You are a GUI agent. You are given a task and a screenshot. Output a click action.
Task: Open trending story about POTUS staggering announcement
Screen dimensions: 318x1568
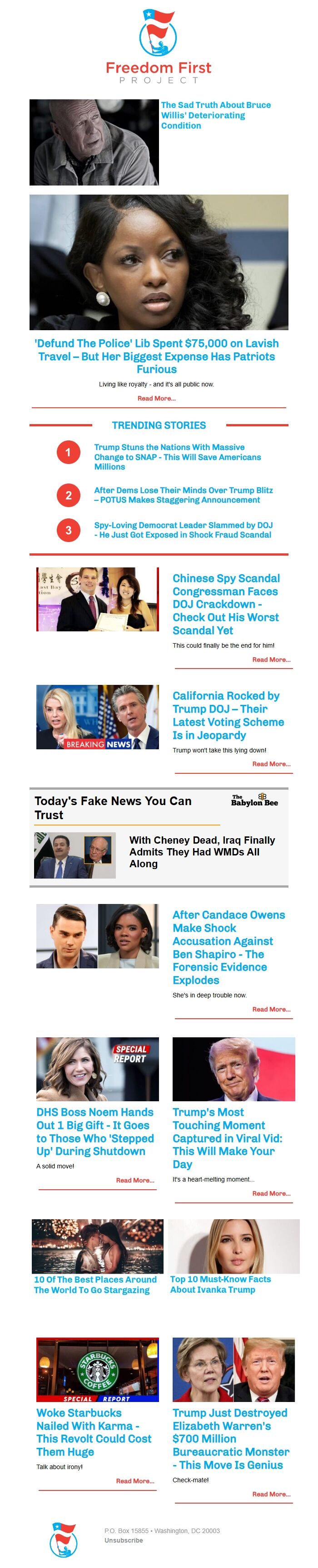click(183, 495)
